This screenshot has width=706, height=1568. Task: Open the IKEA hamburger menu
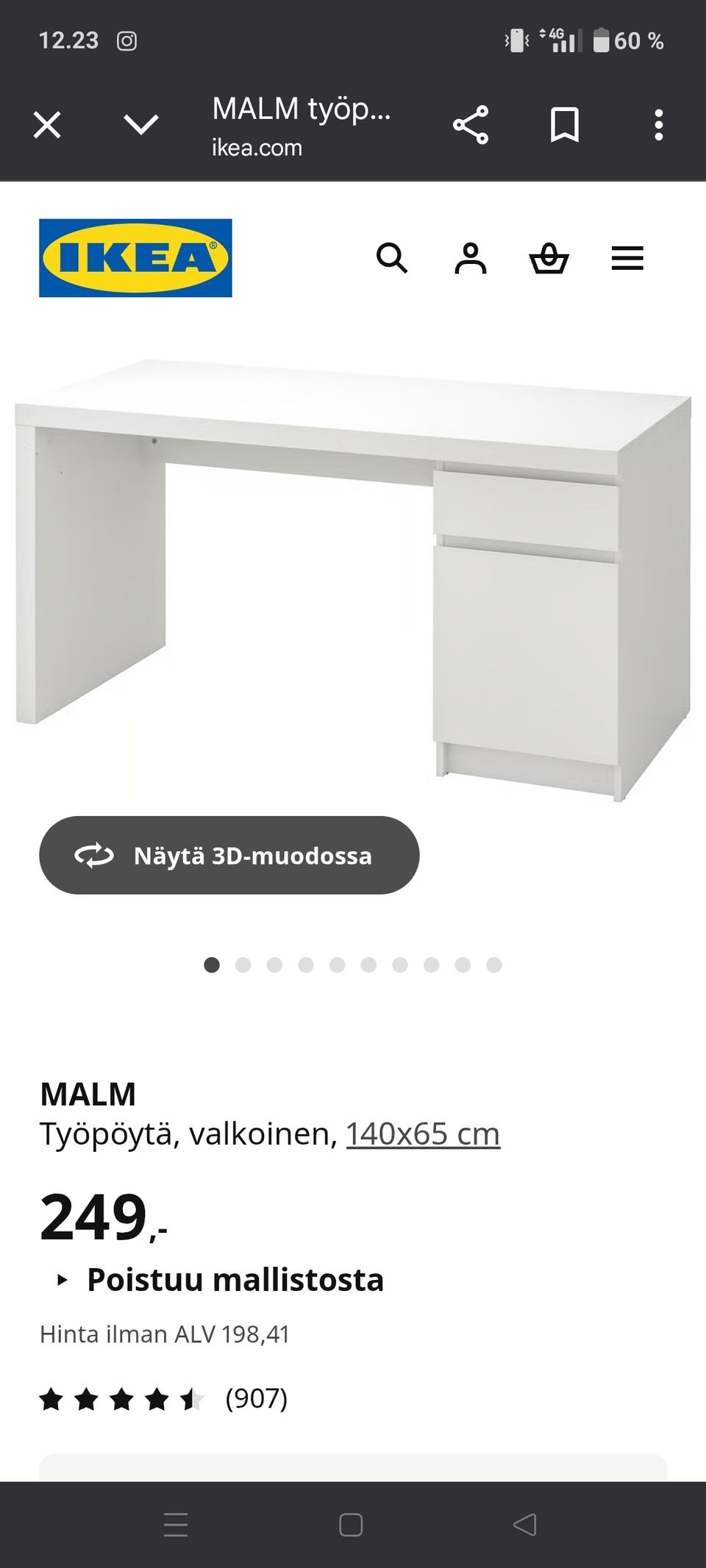tap(627, 259)
